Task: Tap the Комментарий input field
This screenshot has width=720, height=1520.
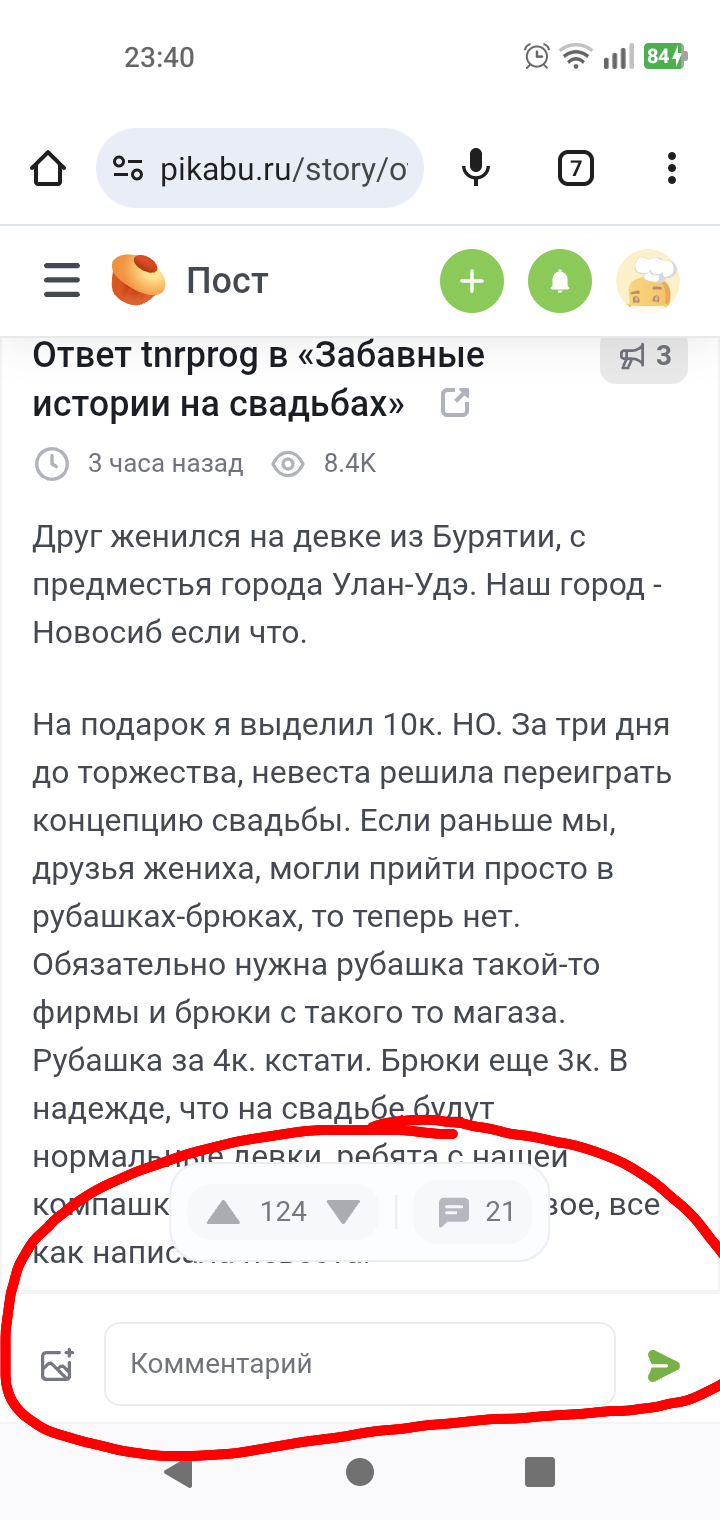Action: 360,1364
